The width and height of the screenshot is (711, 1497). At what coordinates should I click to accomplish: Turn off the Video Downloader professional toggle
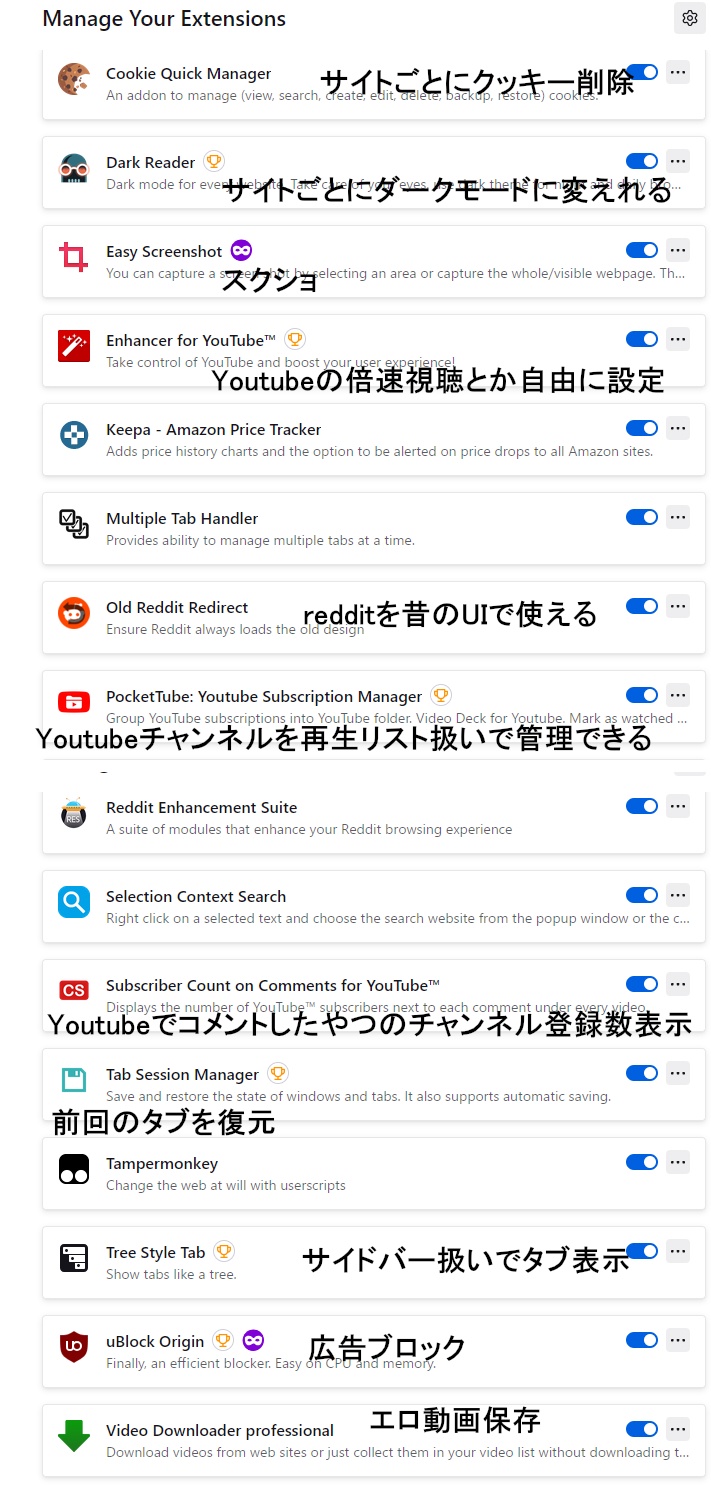coord(641,1429)
